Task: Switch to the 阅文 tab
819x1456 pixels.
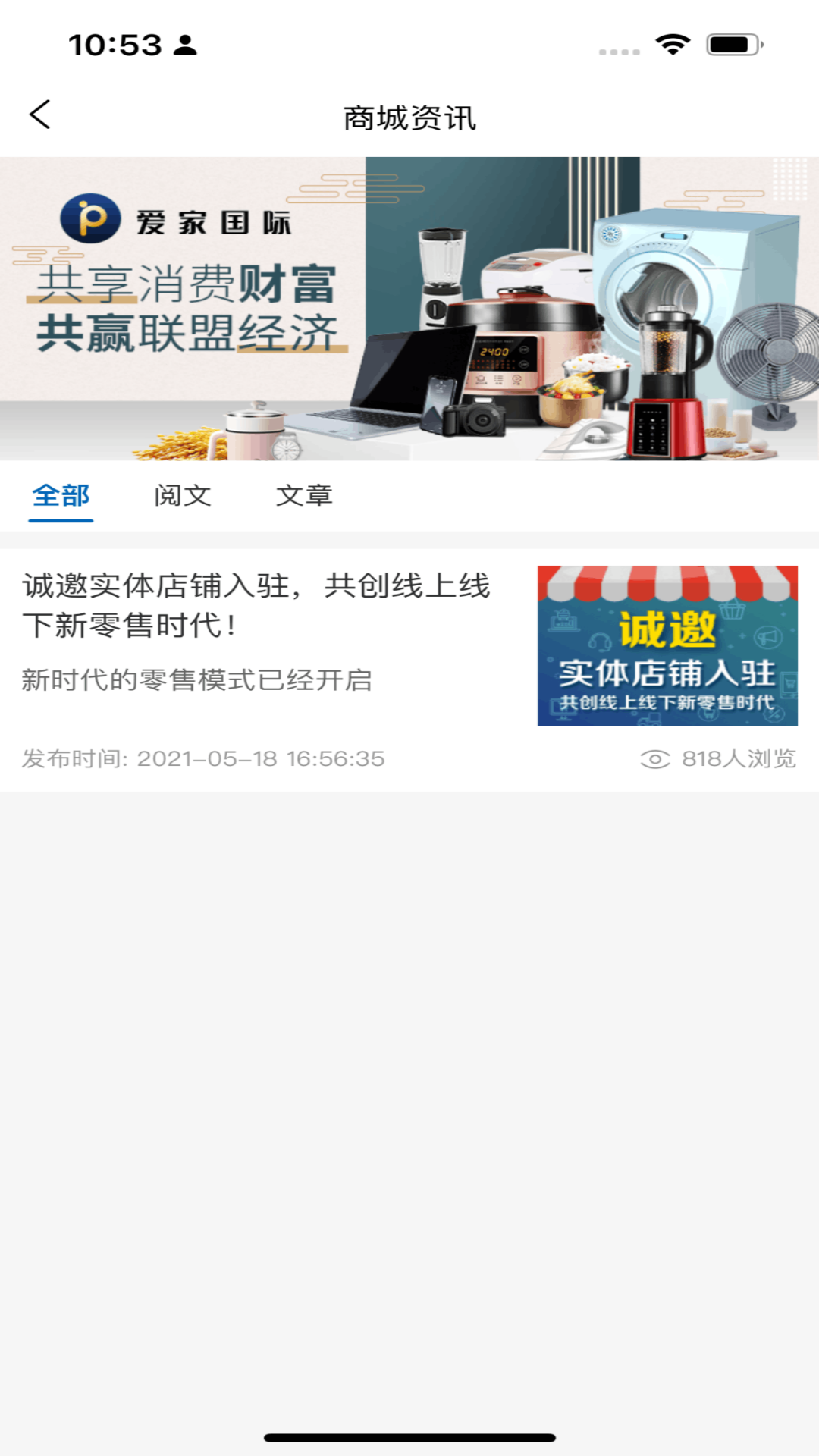Action: [184, 496]
